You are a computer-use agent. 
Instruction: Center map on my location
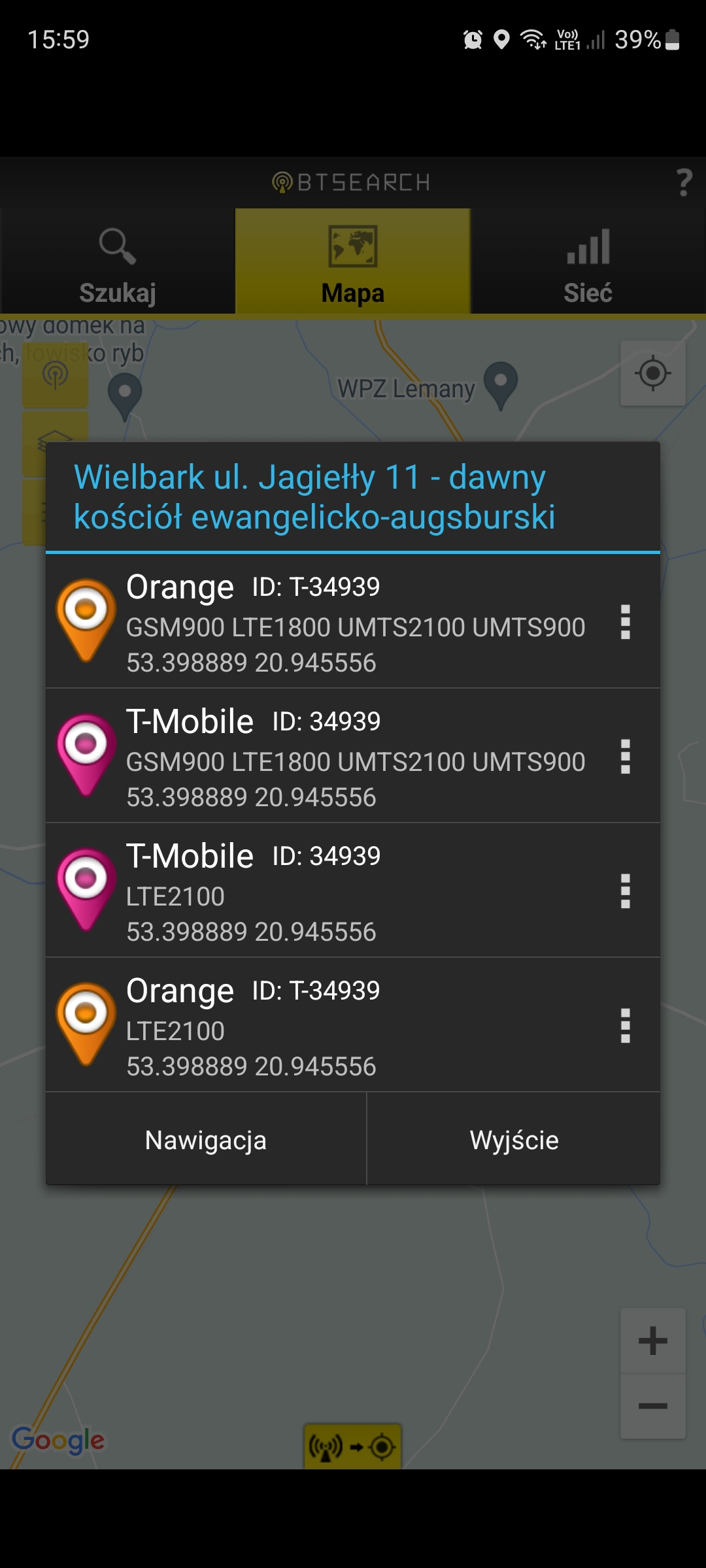point(653,374)
